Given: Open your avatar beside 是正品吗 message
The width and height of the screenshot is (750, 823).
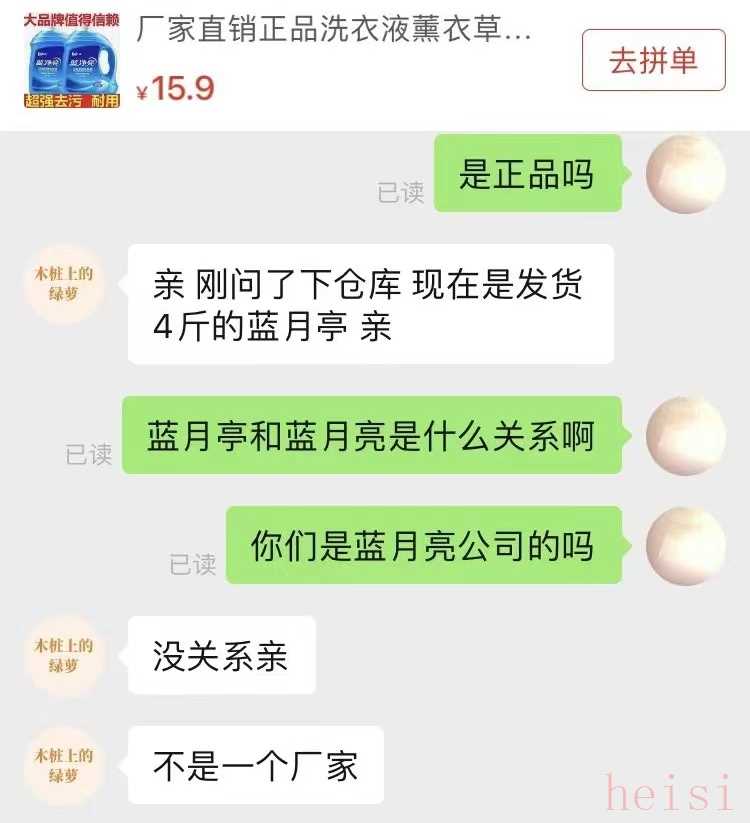Looking at the screenshot, I should pyautogui.click(x=685, y=174).
